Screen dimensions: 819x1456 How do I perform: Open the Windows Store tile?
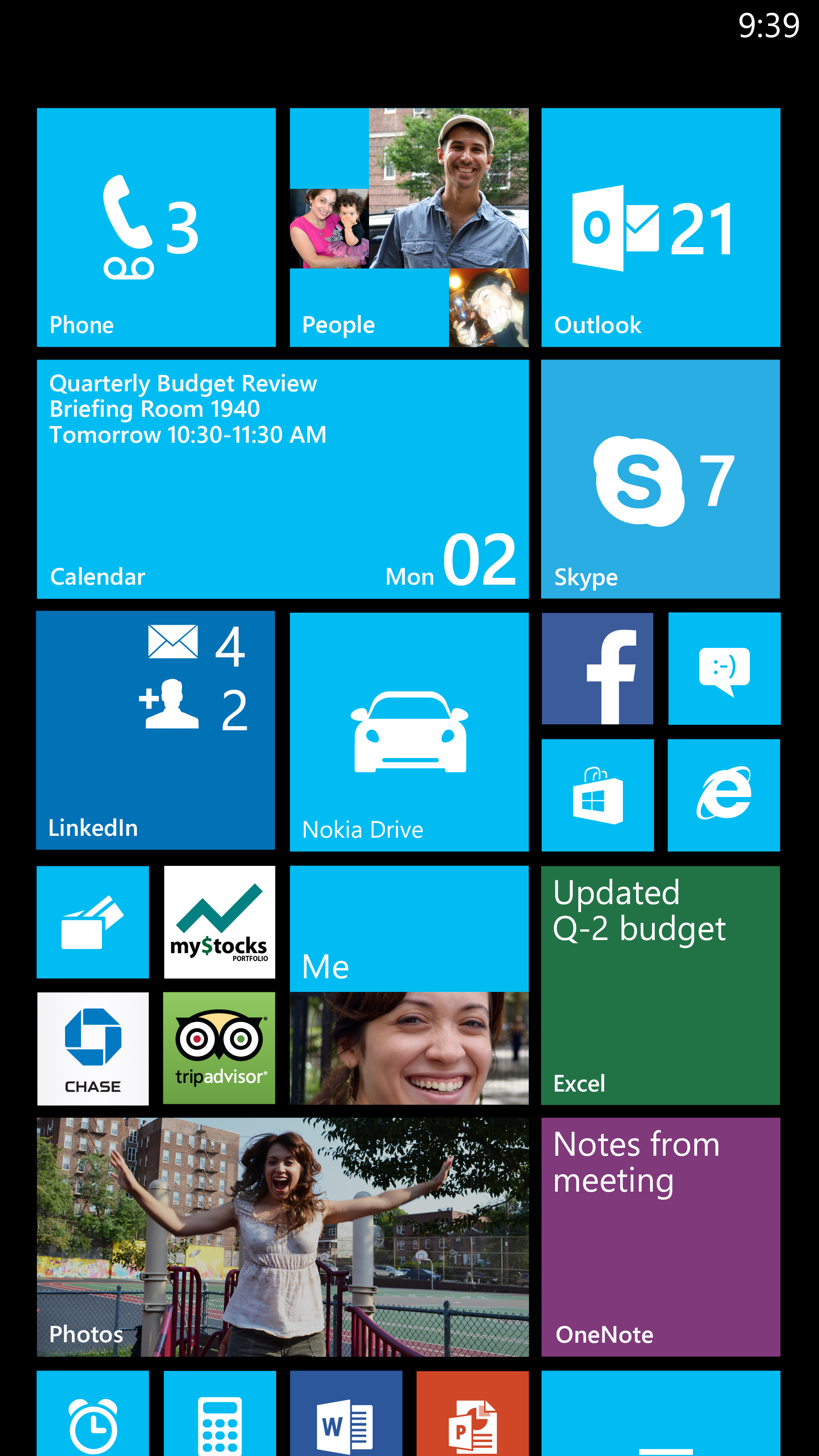pos(597,795)
